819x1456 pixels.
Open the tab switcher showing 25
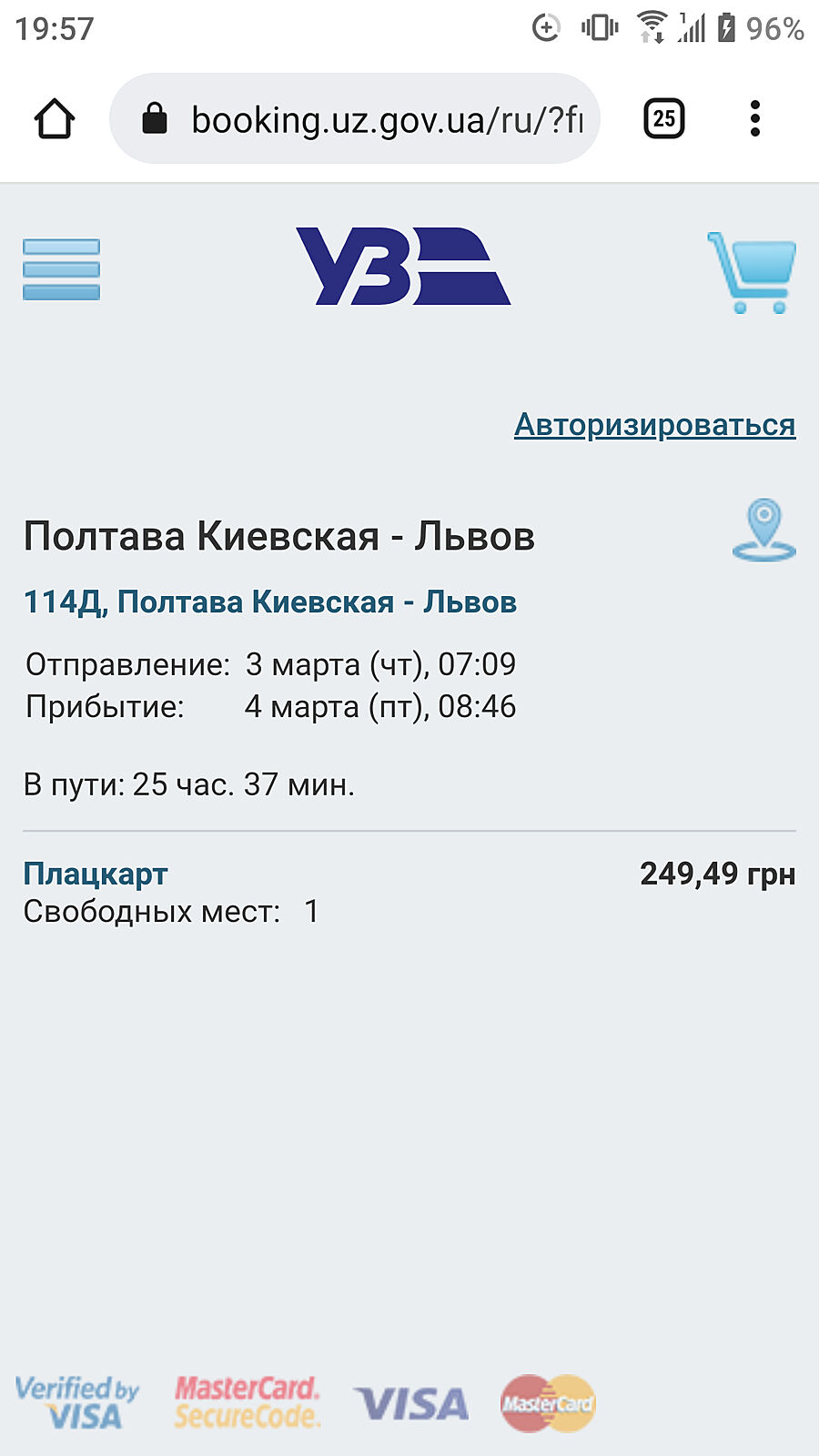(663, 119)
